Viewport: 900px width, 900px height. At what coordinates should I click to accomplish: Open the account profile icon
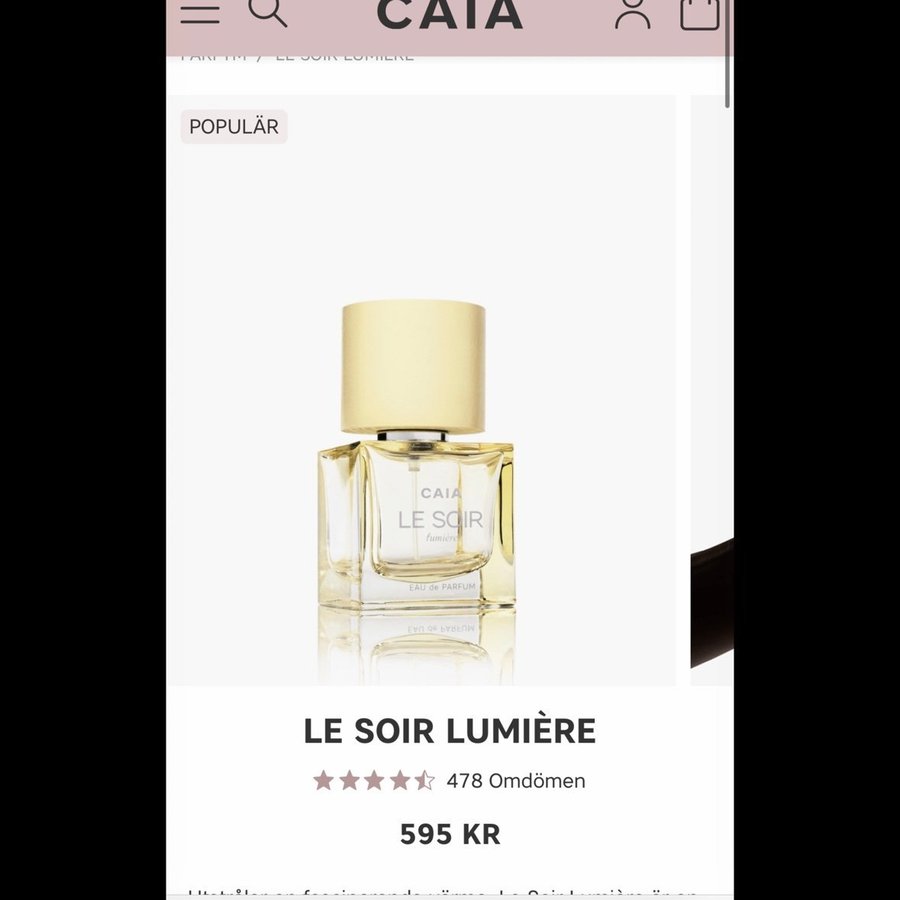point(632,12)
